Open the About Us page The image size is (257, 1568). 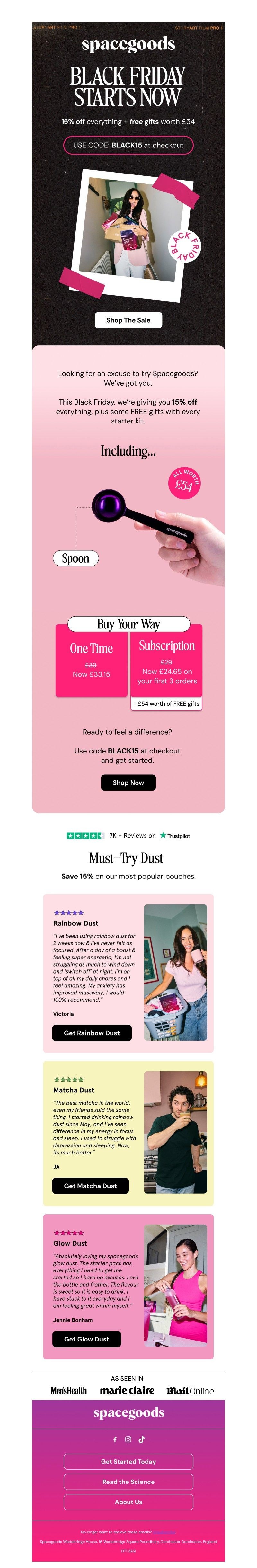pyautogui.click(x=128, y=1502)
